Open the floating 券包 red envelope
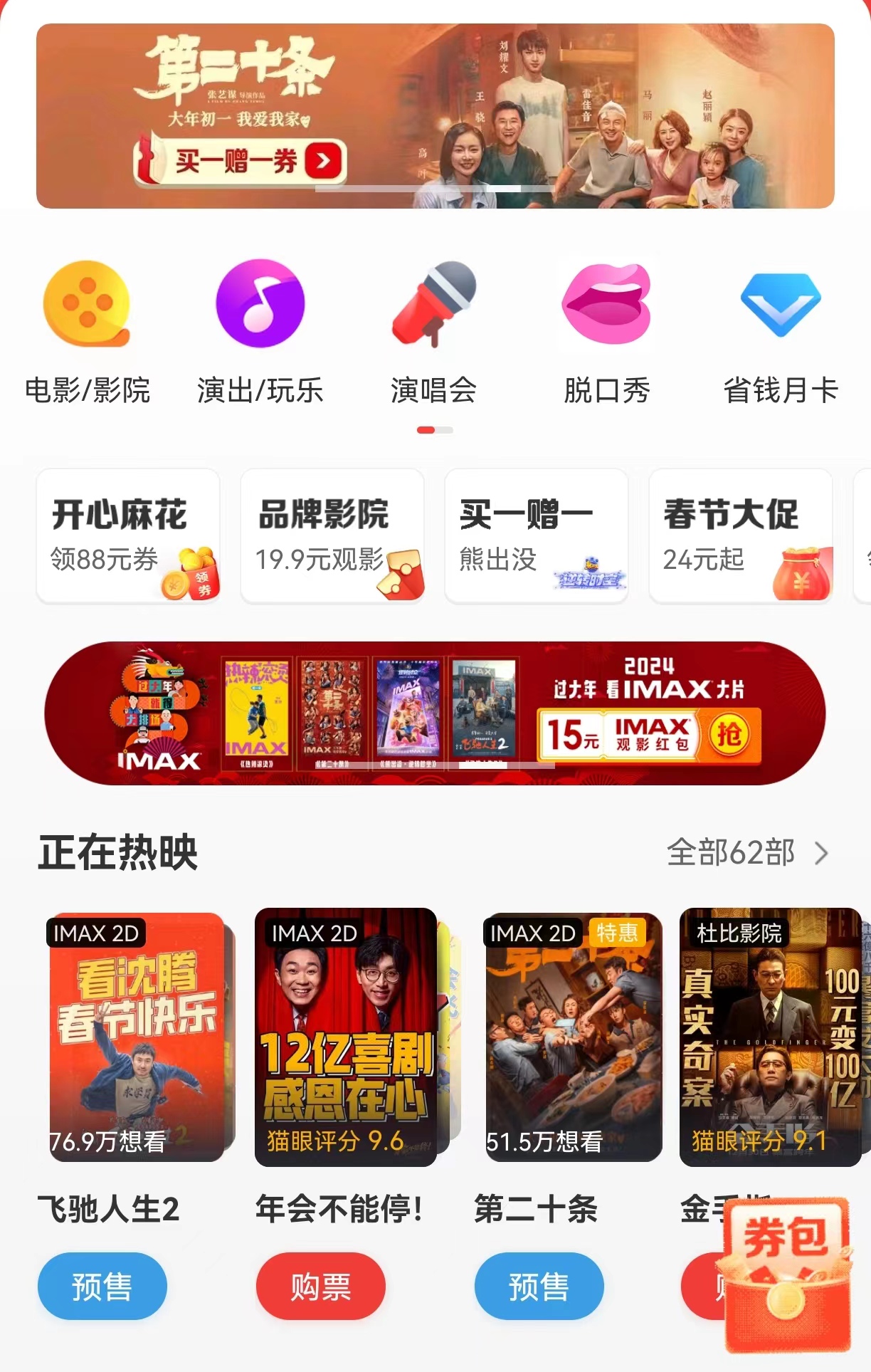 [786, 1274]
